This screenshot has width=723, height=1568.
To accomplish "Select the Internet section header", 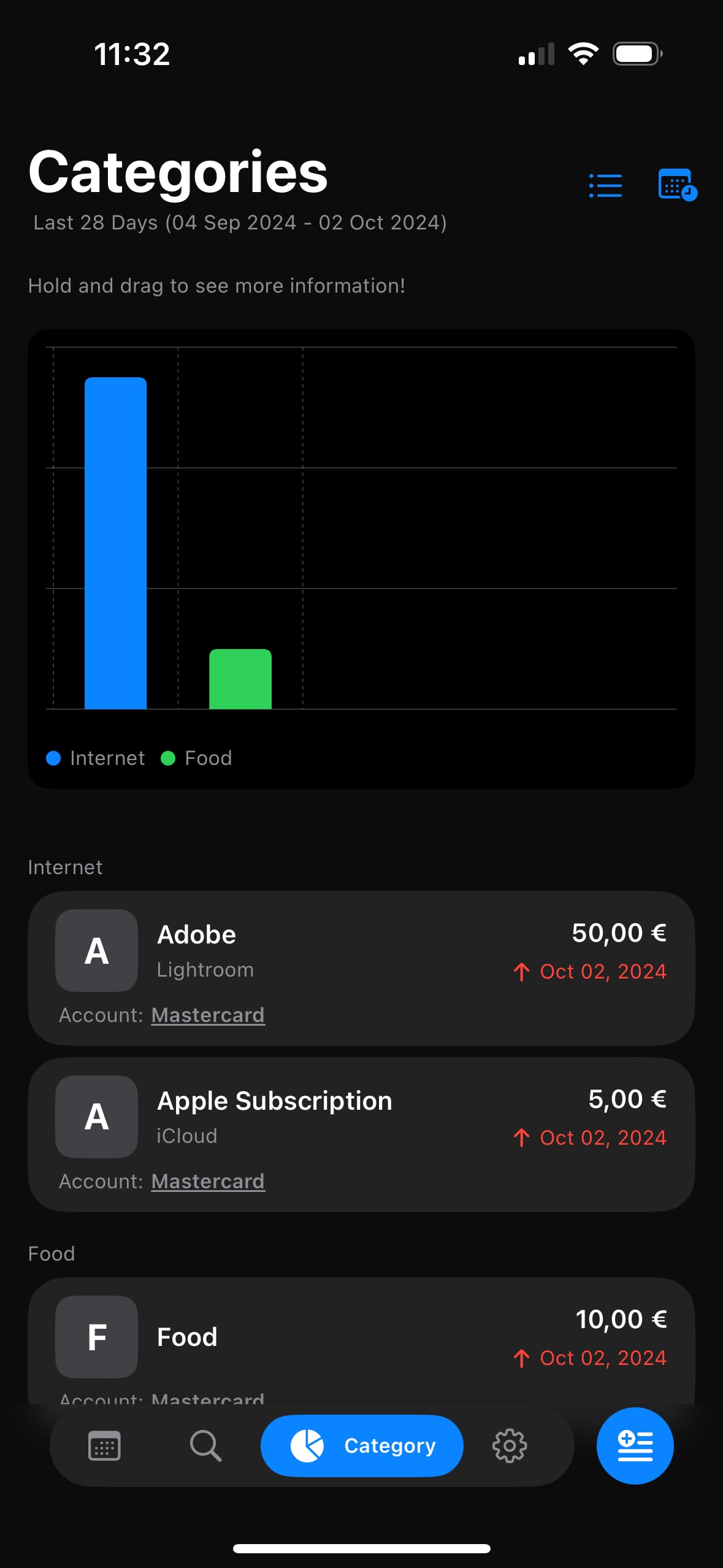I will (64, 867).
